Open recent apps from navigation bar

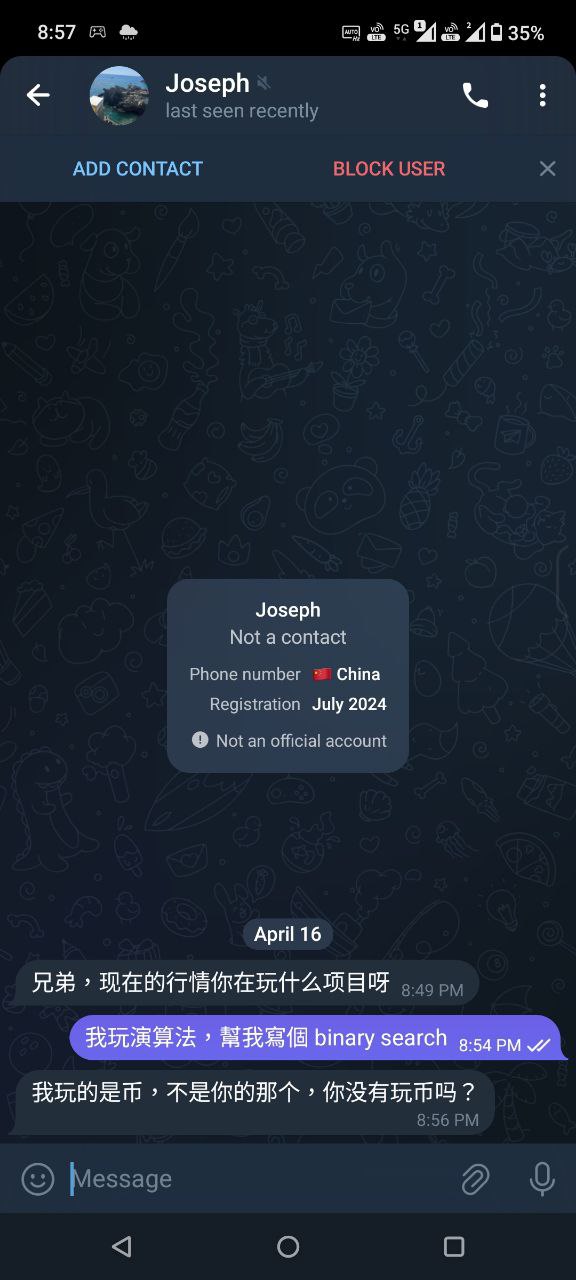click(454, 1246)
